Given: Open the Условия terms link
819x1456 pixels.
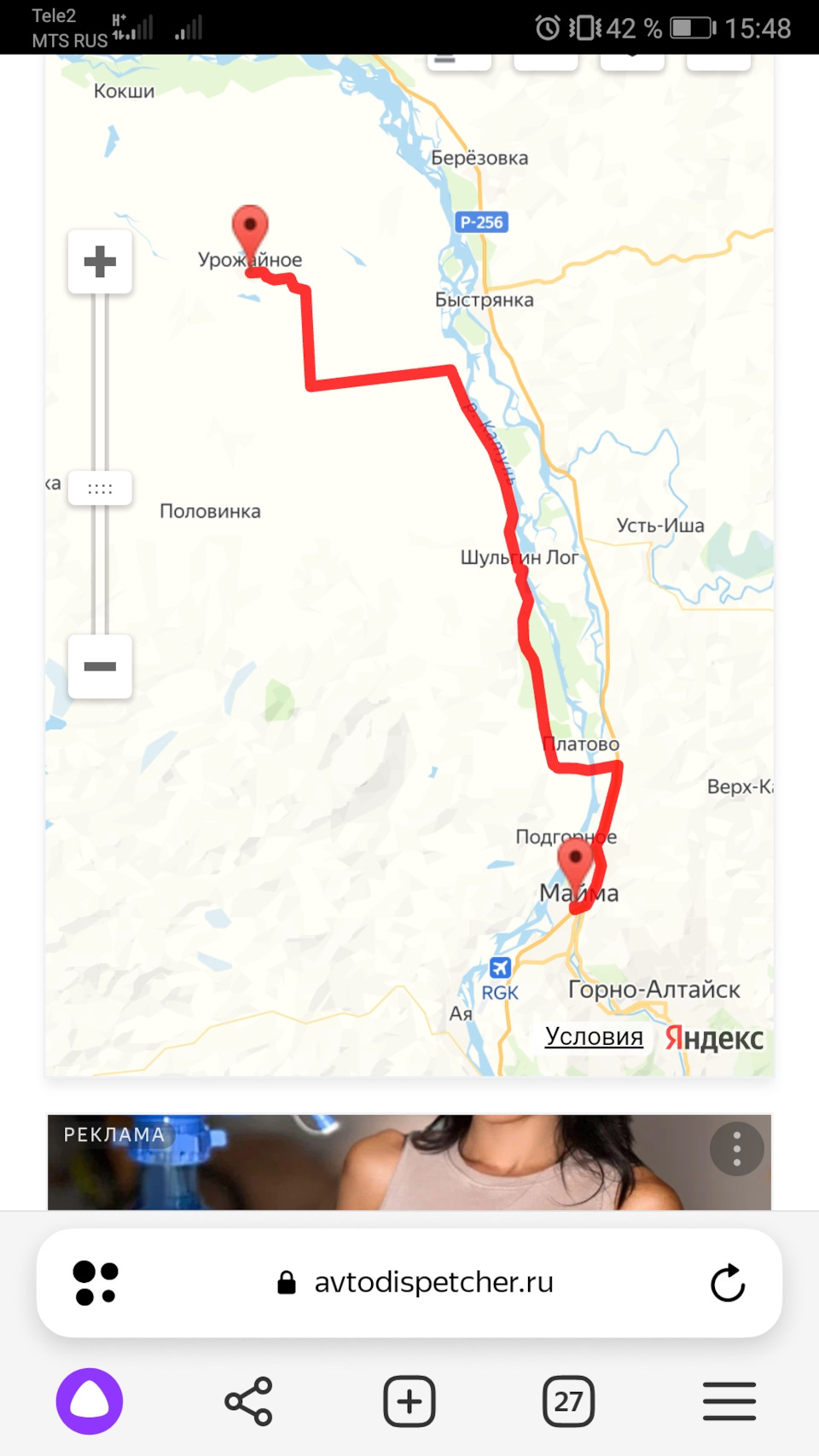Looking at the screenshot, I should [594, 1036].
